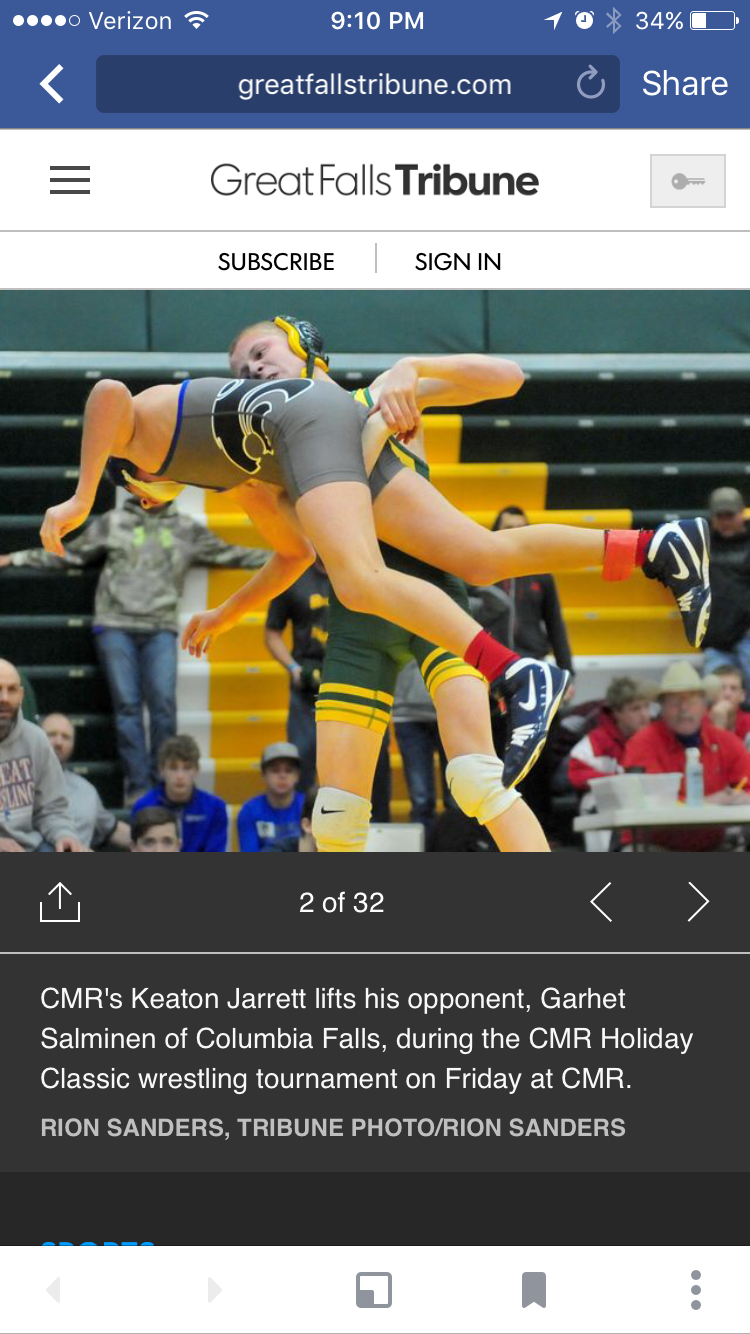Viewport: 750px width, 1334px height.
Task: Open the hamburger menu
Action: 70,180
